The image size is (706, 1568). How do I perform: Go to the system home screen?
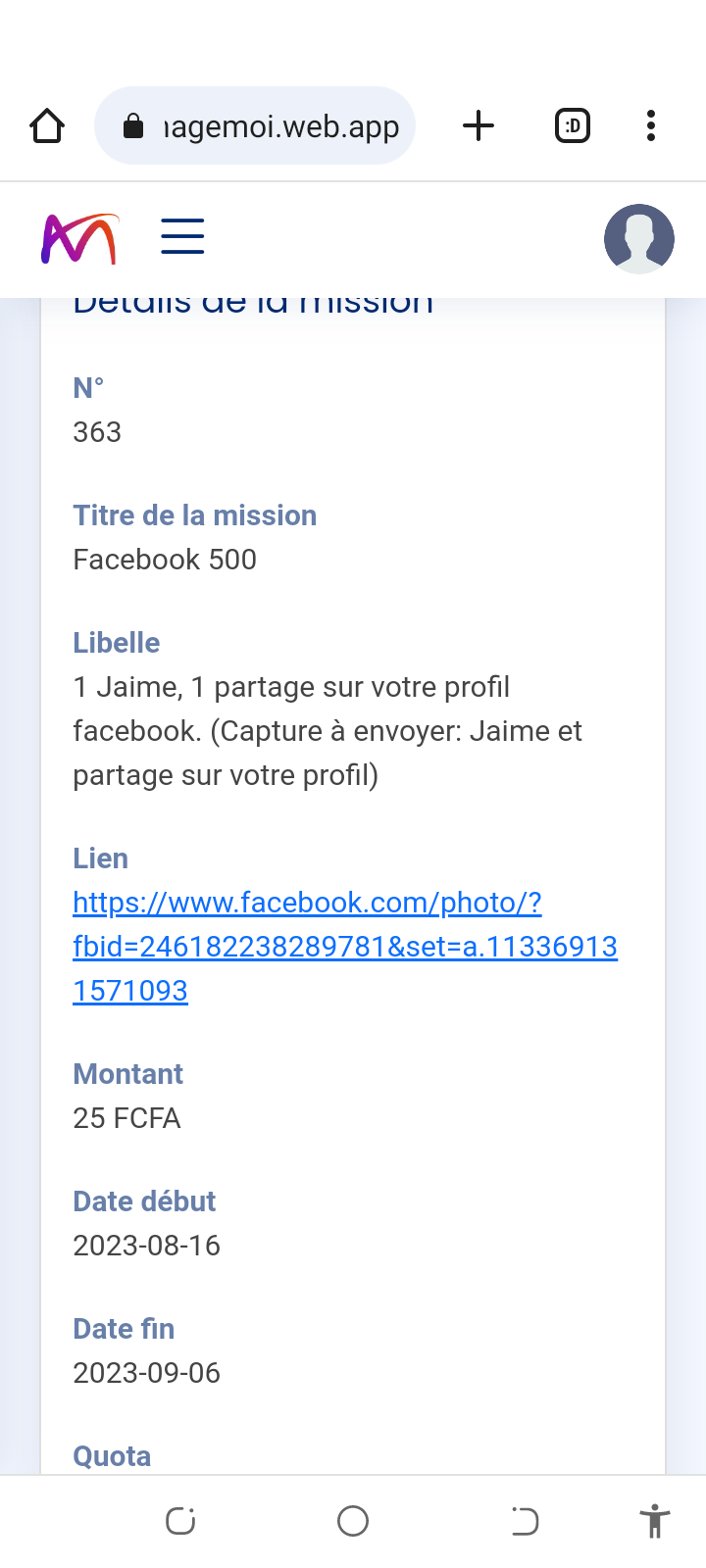353,1521
